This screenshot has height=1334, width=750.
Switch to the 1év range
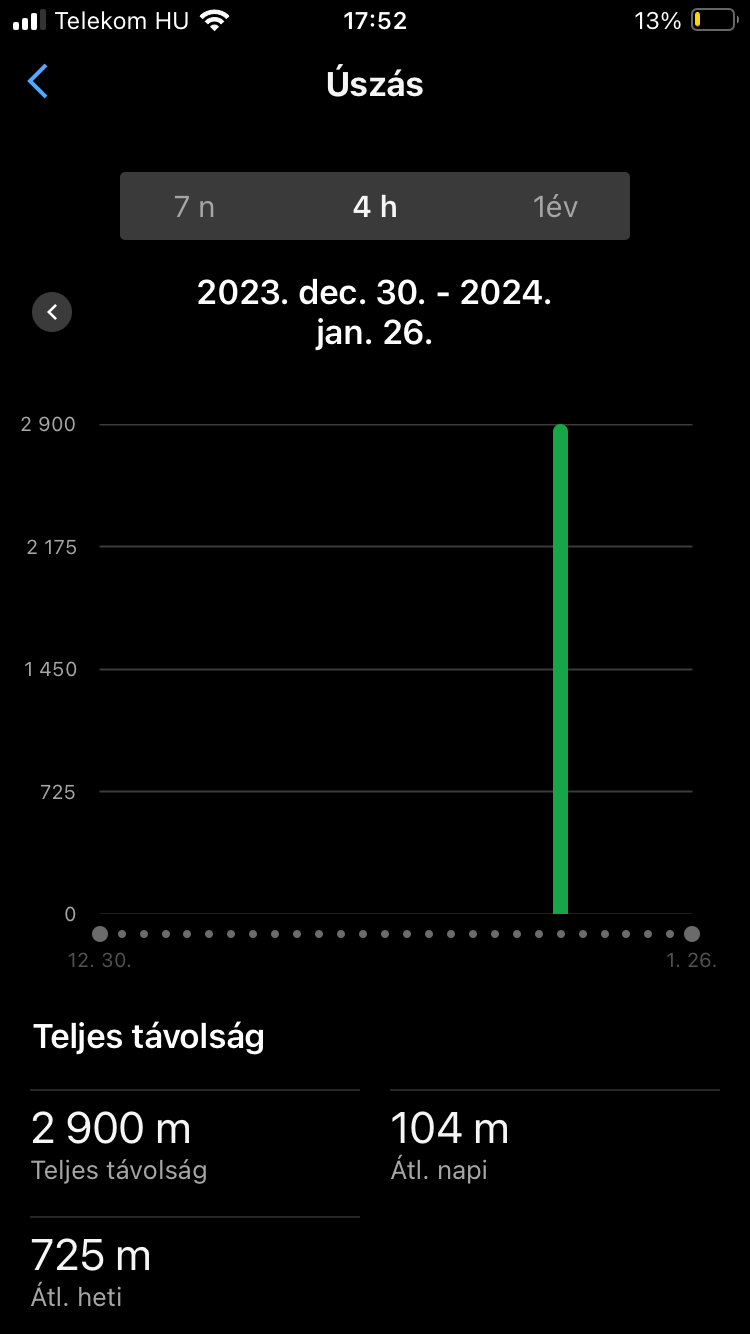555,207
